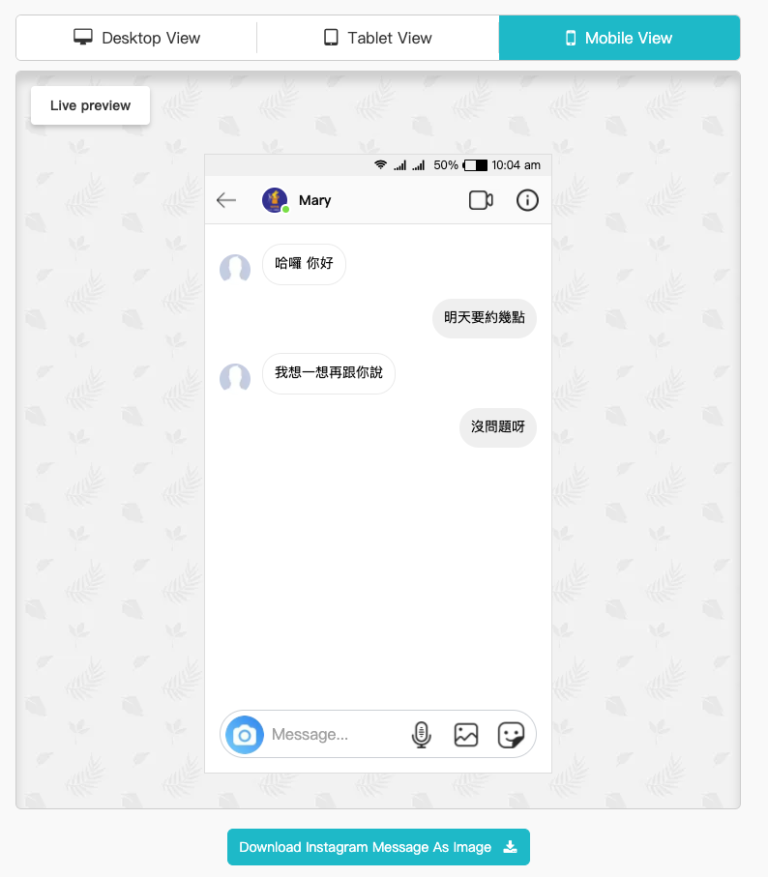Open the photo gallery icon
This screenshot has height=877, width=768.
pyautogui.click(x=466, y=735)
